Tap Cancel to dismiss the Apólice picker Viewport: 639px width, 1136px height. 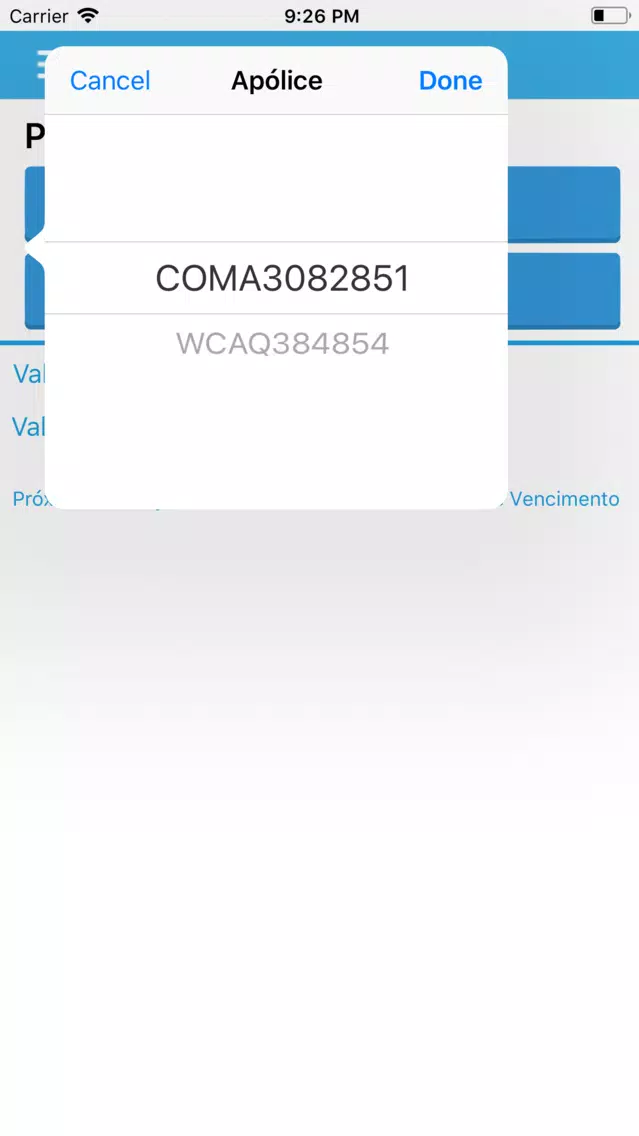pos(110,81)
